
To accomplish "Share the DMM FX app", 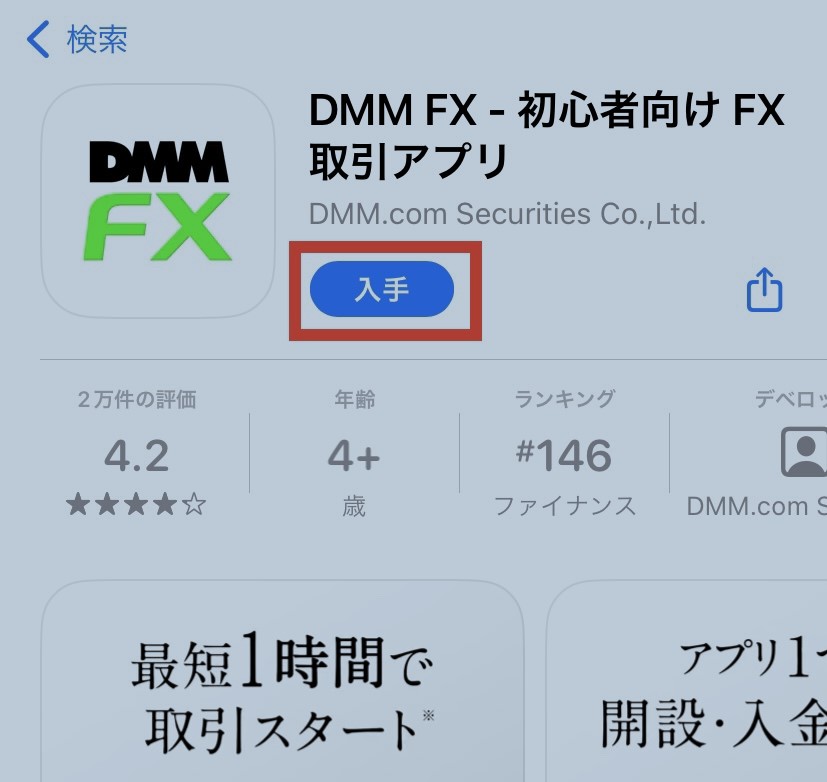I will click(765, 290).
